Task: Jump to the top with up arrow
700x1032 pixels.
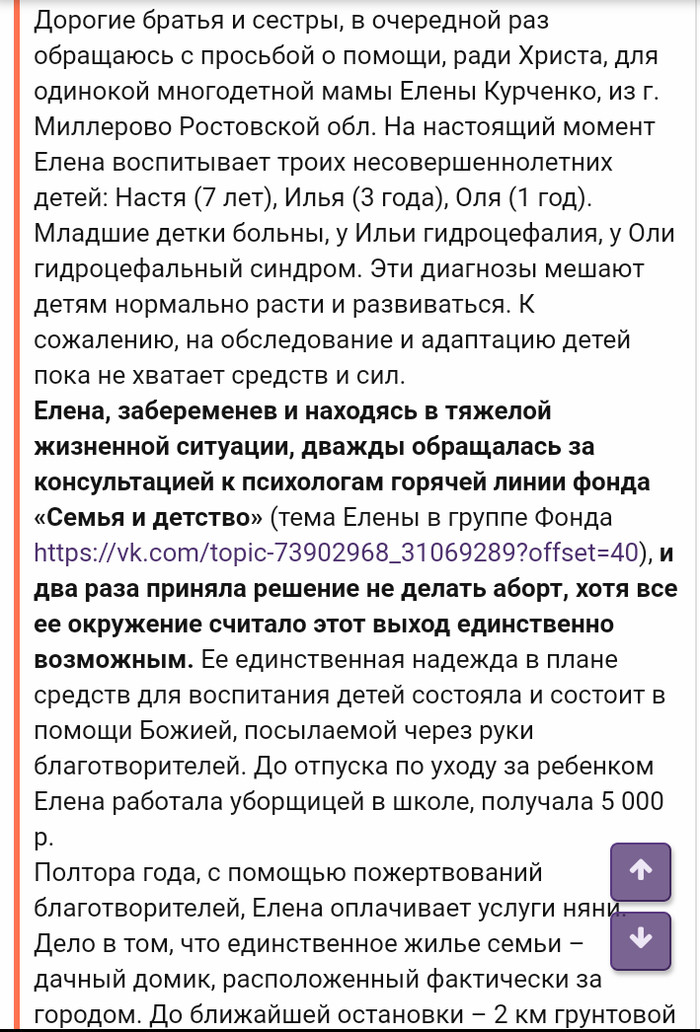Action: tap(641, 870)
